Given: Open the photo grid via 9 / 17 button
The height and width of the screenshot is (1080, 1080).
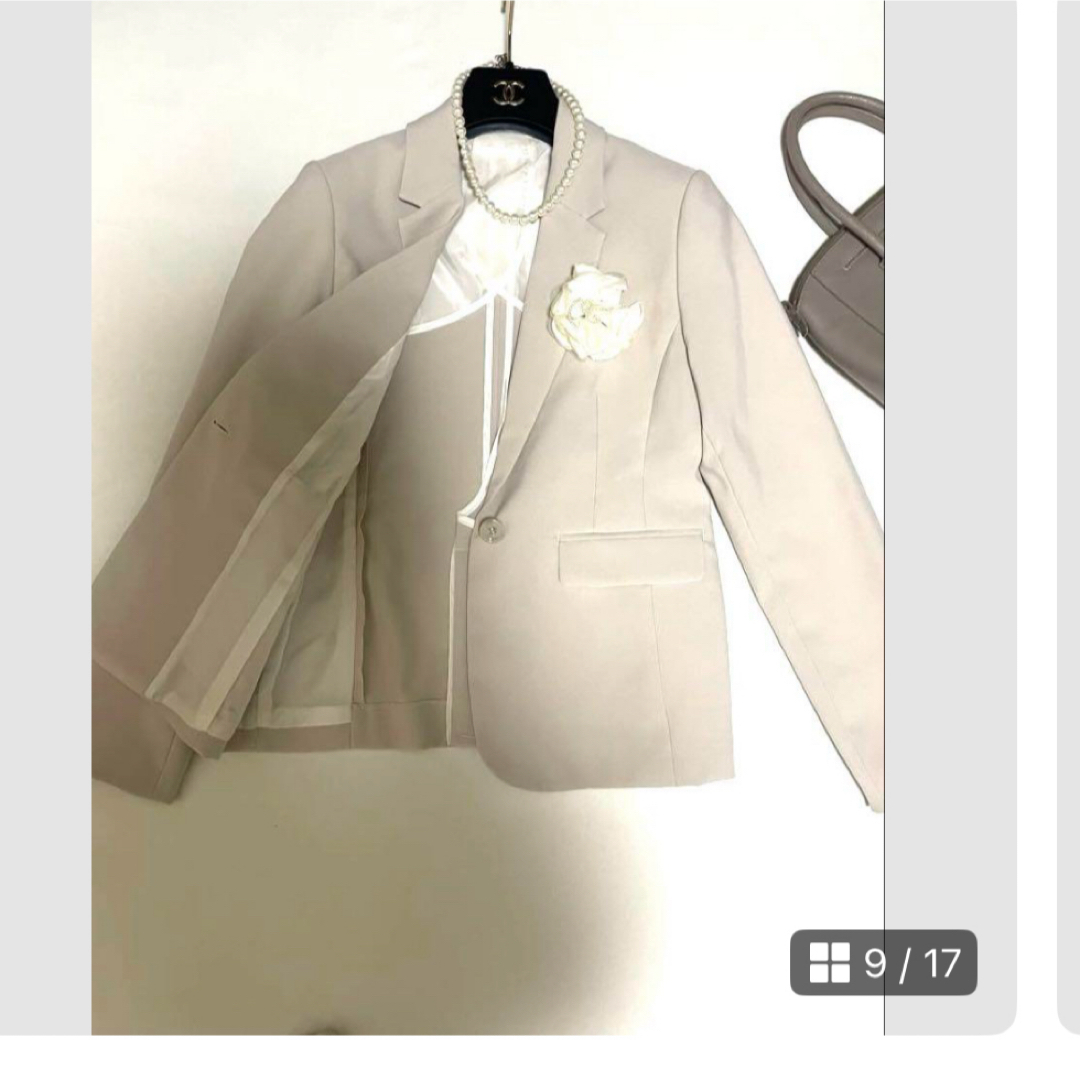Looking at the screenshot, I should 883,963.
